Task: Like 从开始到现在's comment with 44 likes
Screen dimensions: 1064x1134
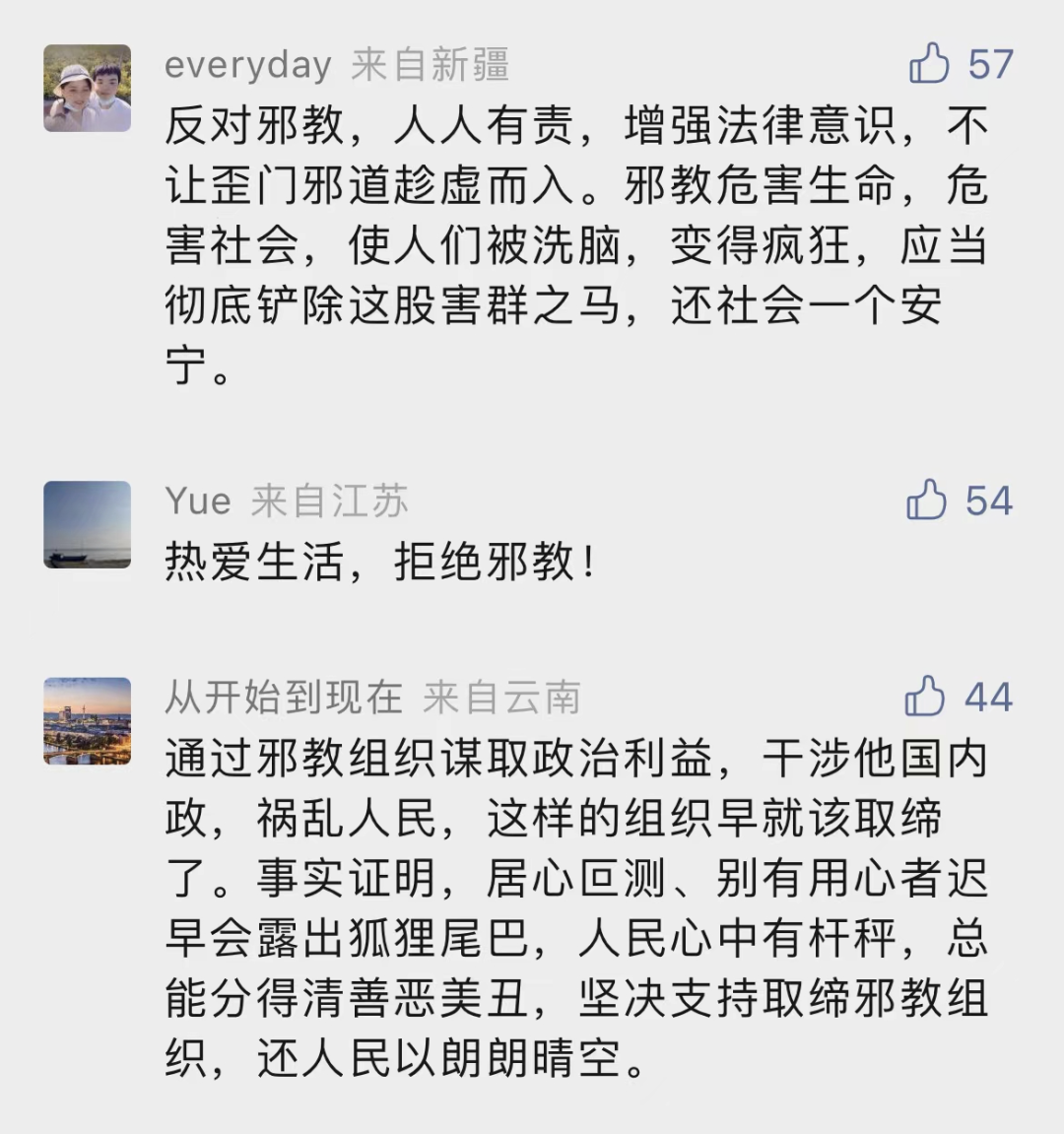Action: coord(925,698)
